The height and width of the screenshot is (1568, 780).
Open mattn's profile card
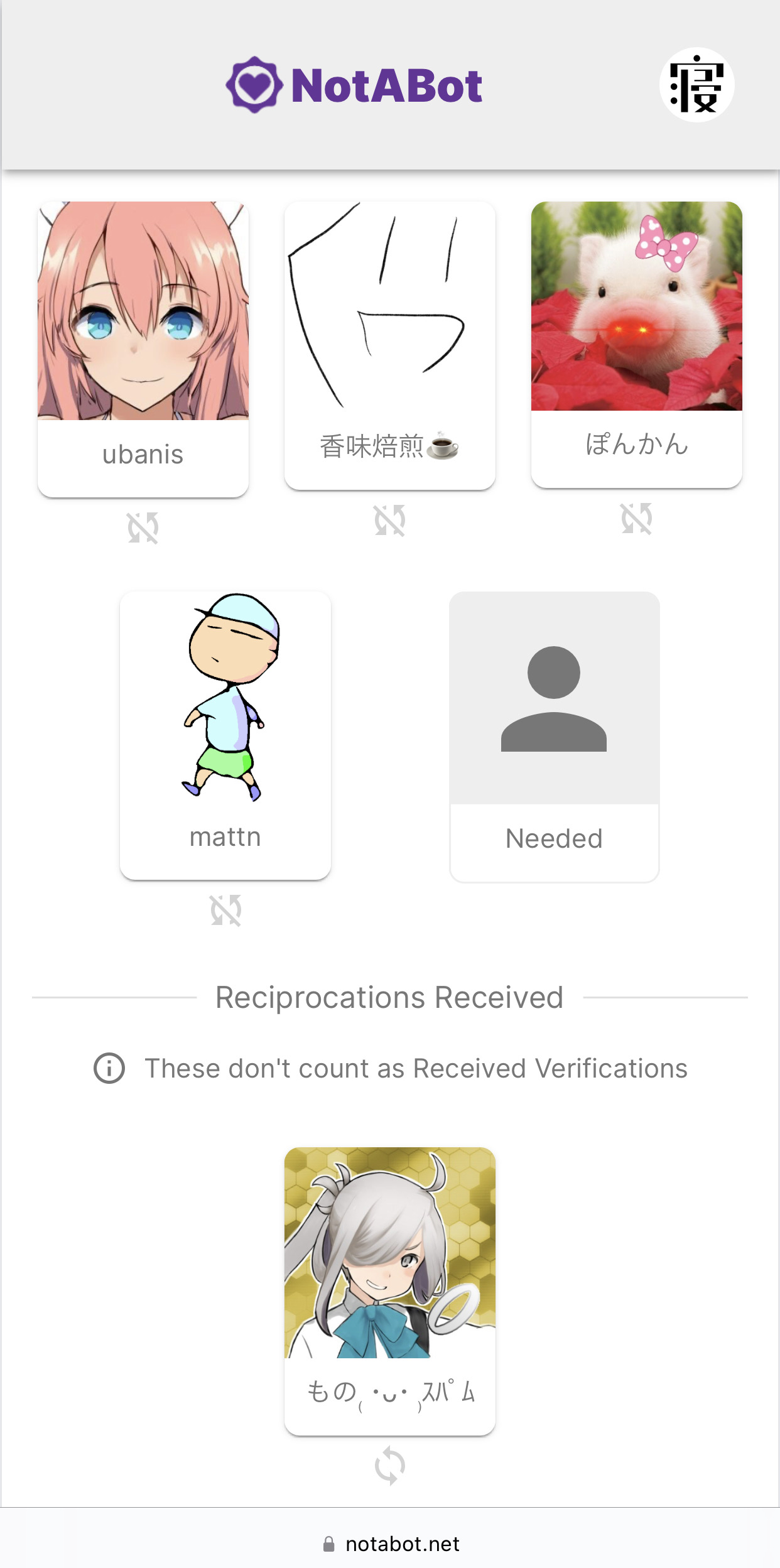click(x=225, y=734)
